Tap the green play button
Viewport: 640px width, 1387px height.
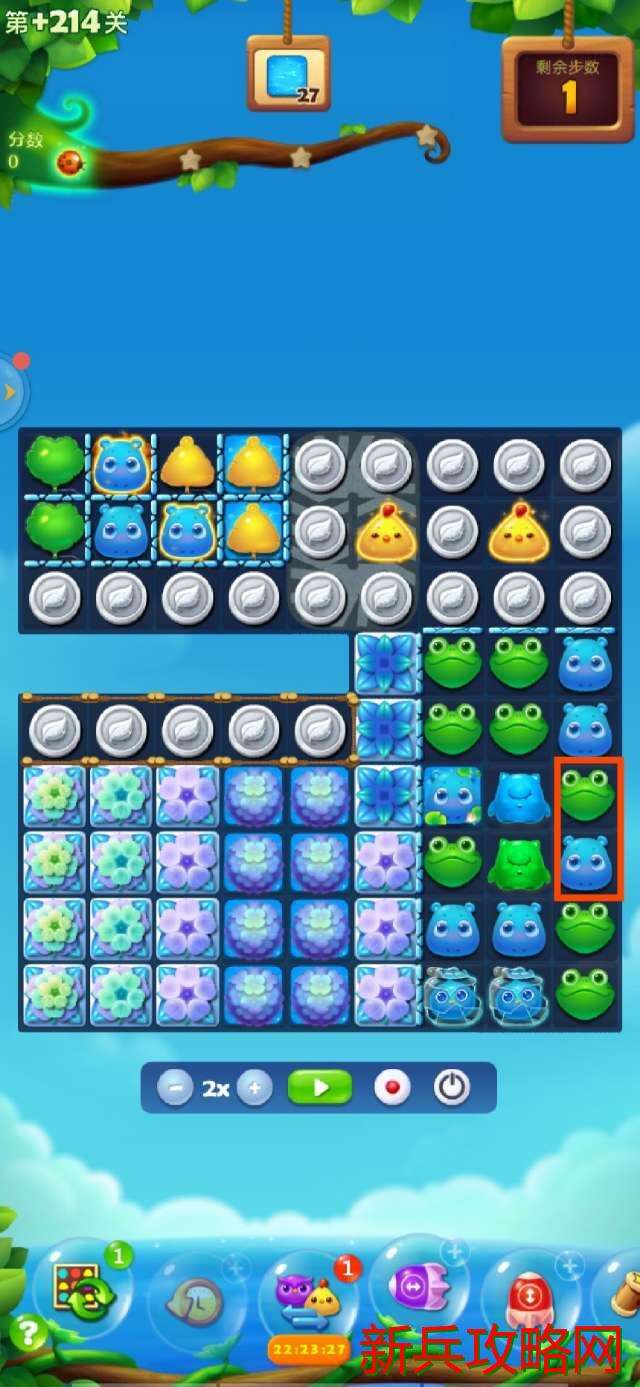[320, 1088]
